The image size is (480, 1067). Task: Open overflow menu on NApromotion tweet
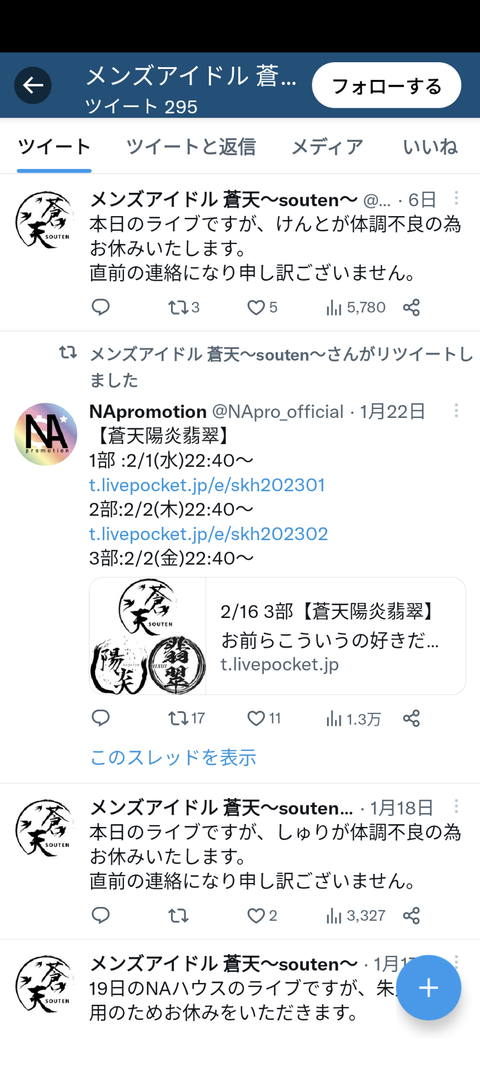[x=456, y=410]
